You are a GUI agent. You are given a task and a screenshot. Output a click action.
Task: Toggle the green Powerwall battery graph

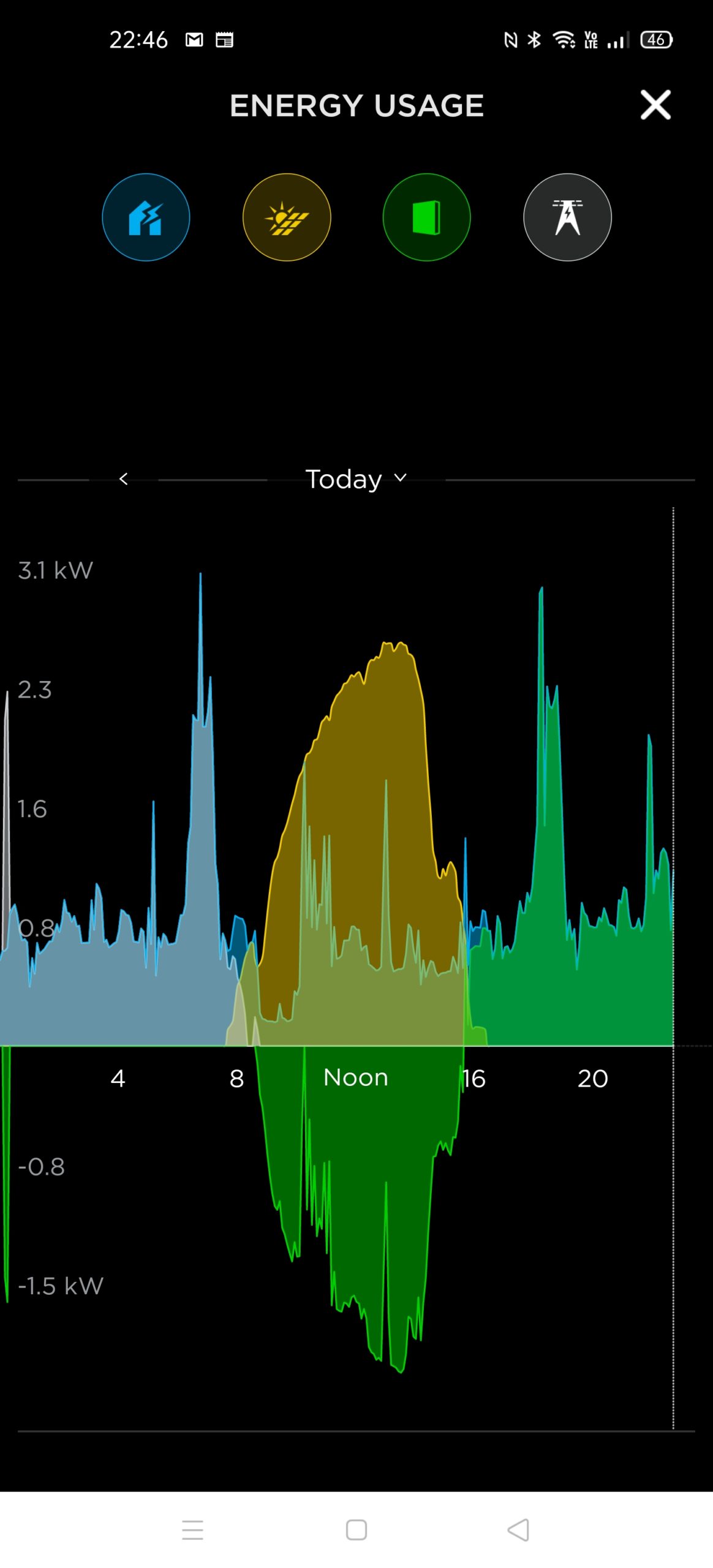tap(427, 217)
